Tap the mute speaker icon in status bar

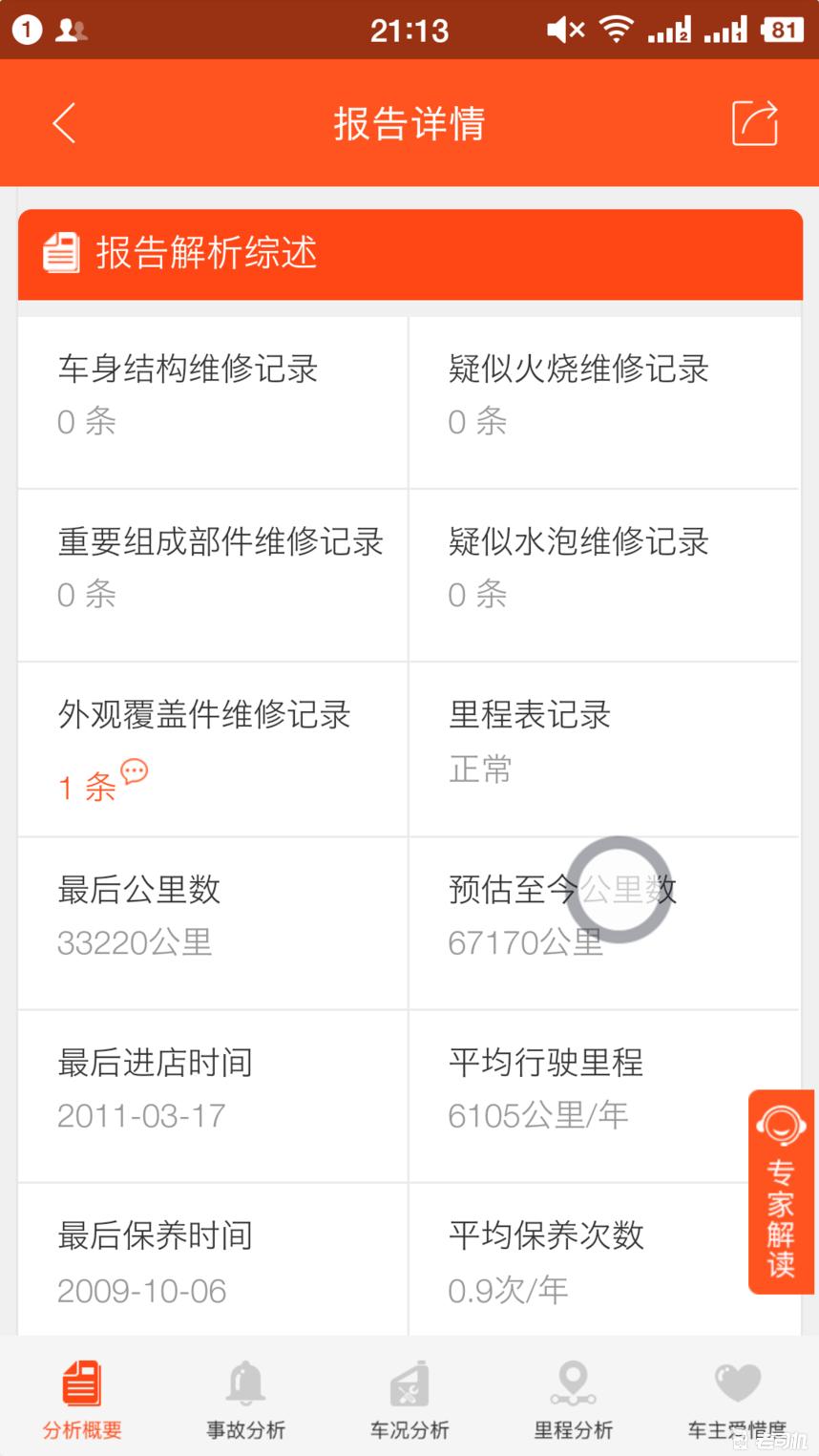pos(563,29)
